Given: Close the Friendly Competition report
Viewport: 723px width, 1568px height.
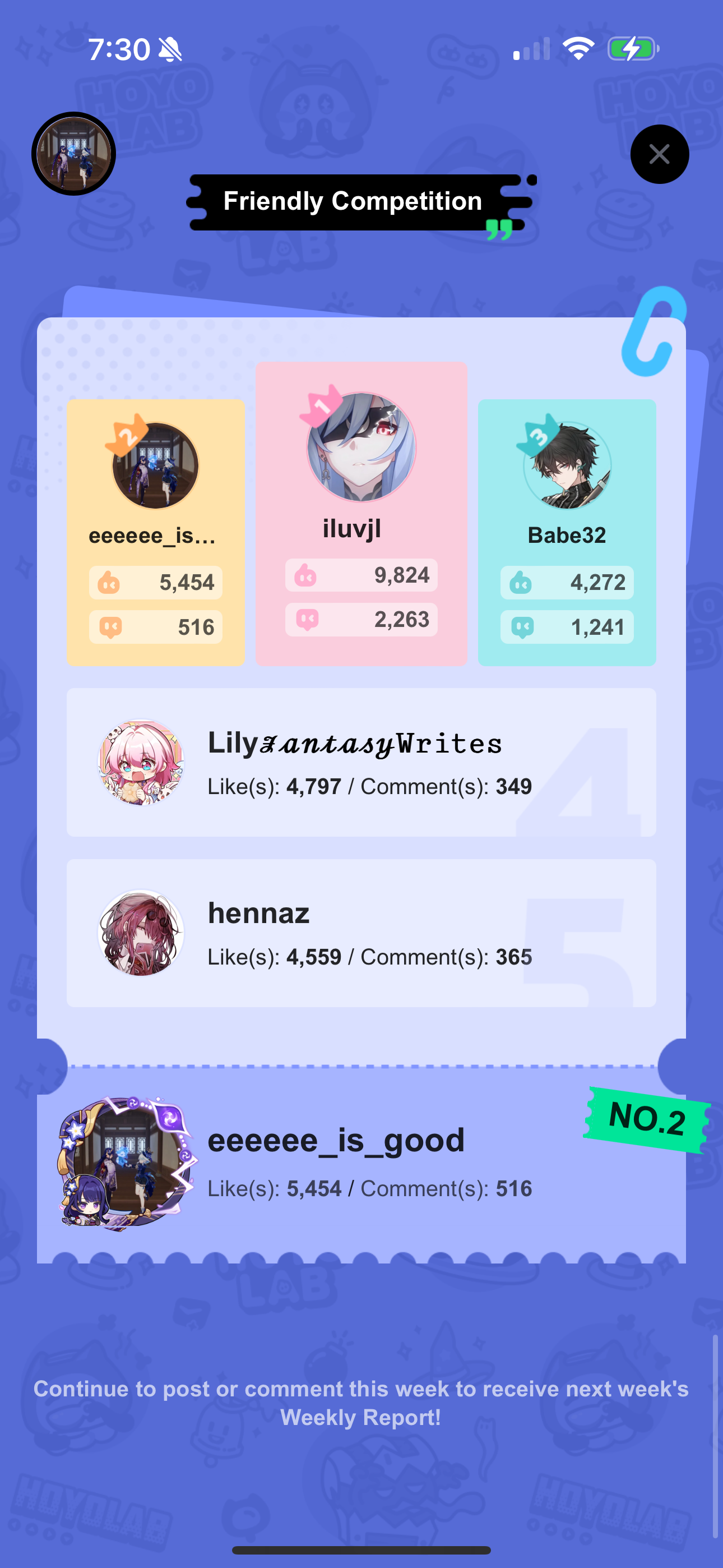Looking at the screenshot, I should coord(659,154).
